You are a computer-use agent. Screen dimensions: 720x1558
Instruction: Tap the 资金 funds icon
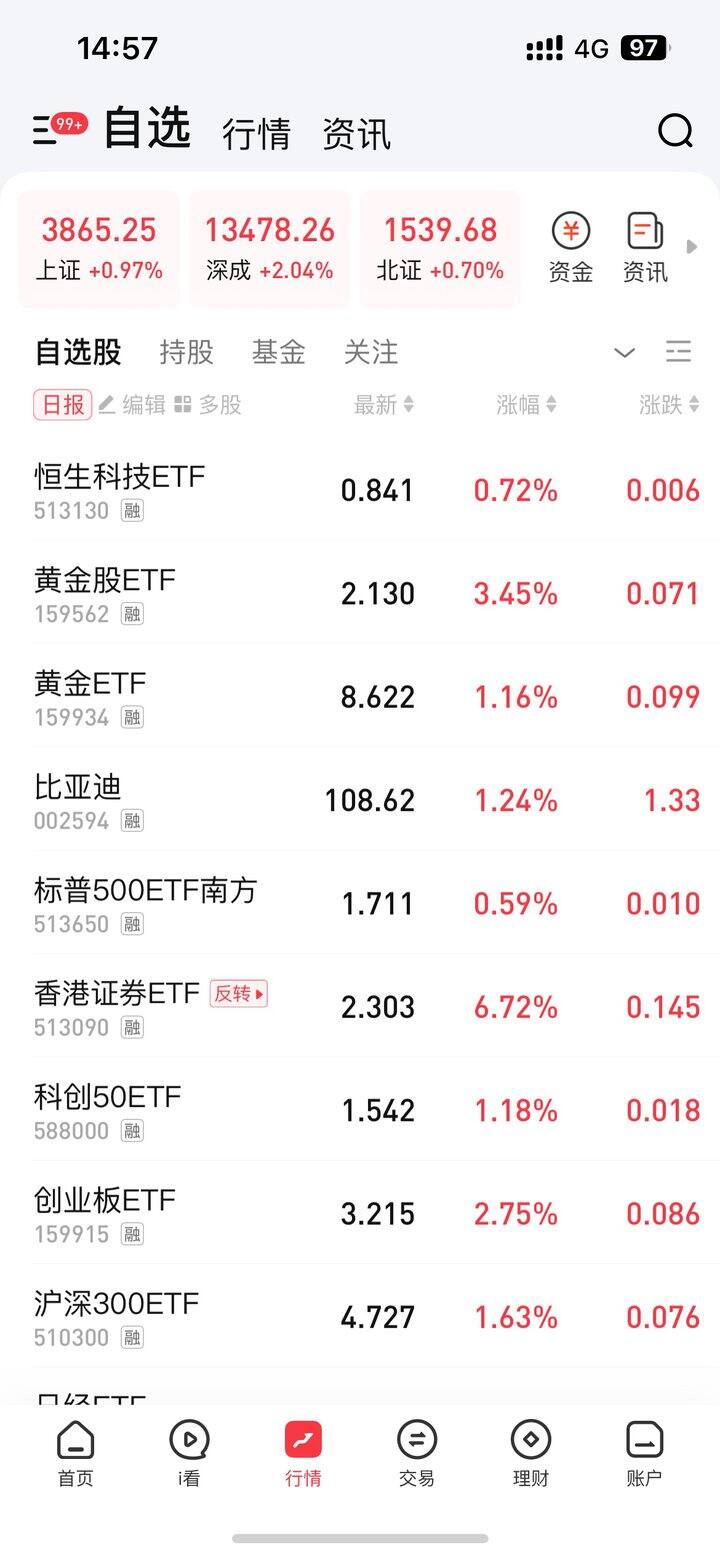pos(570,245)
